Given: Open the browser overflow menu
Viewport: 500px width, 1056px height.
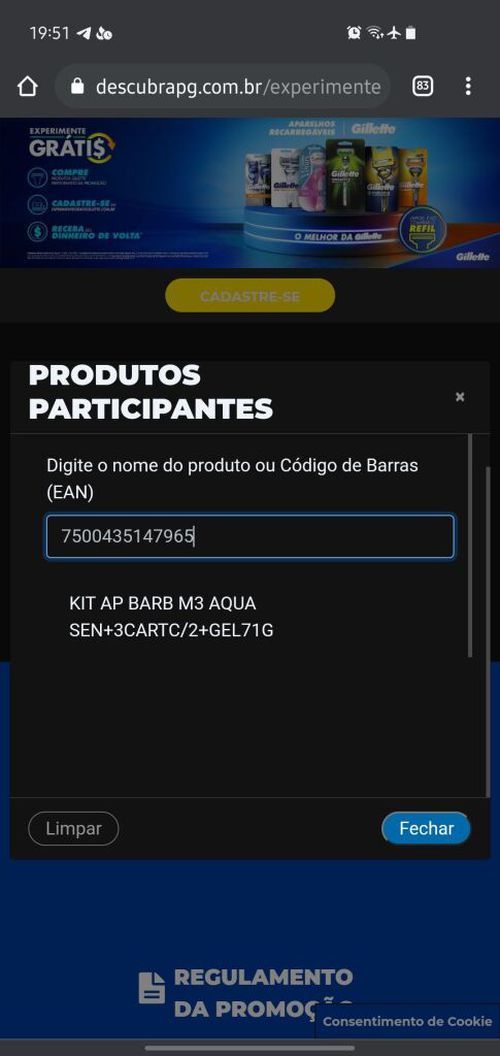Looking at the screenshot, I should pos(468,86).
